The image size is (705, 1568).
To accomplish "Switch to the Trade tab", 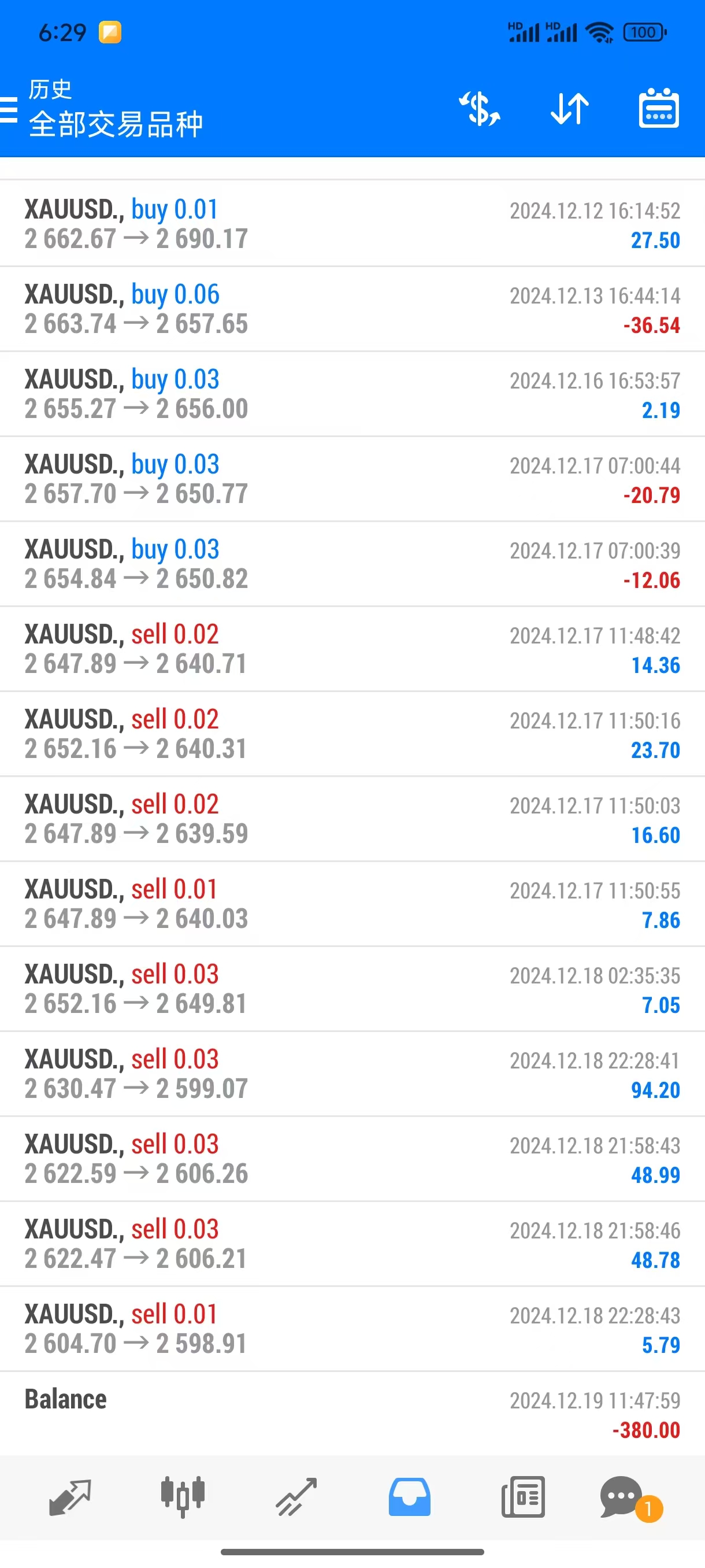I will click(296, 1497).
